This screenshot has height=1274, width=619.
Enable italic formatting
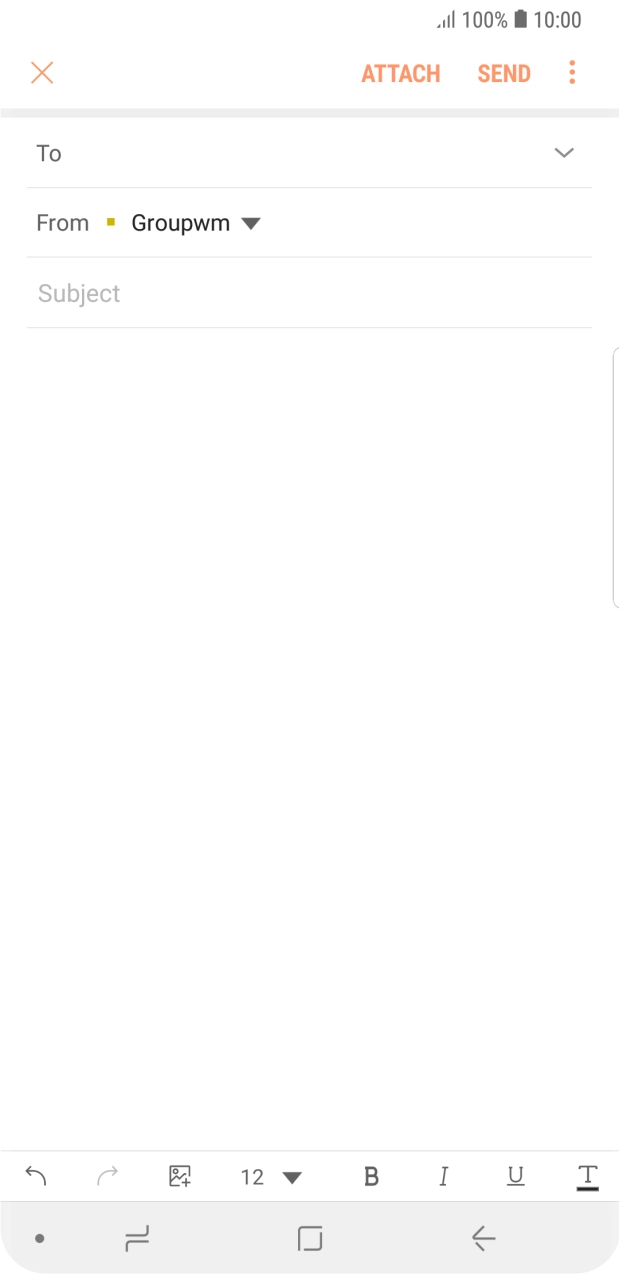pyautogui.click(x=443, y=1177)
